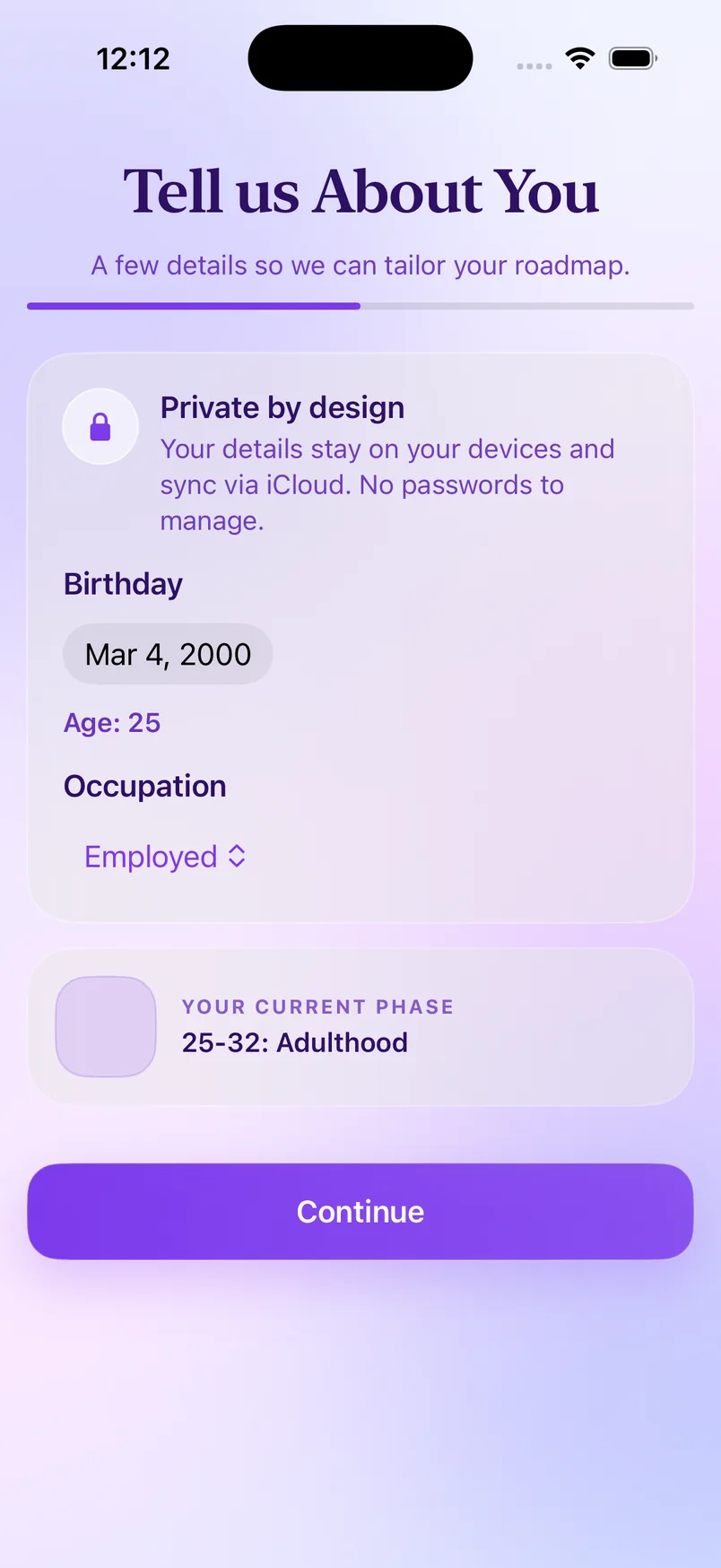Click the Dynamic Island area at the top

[x=360, y=57]
